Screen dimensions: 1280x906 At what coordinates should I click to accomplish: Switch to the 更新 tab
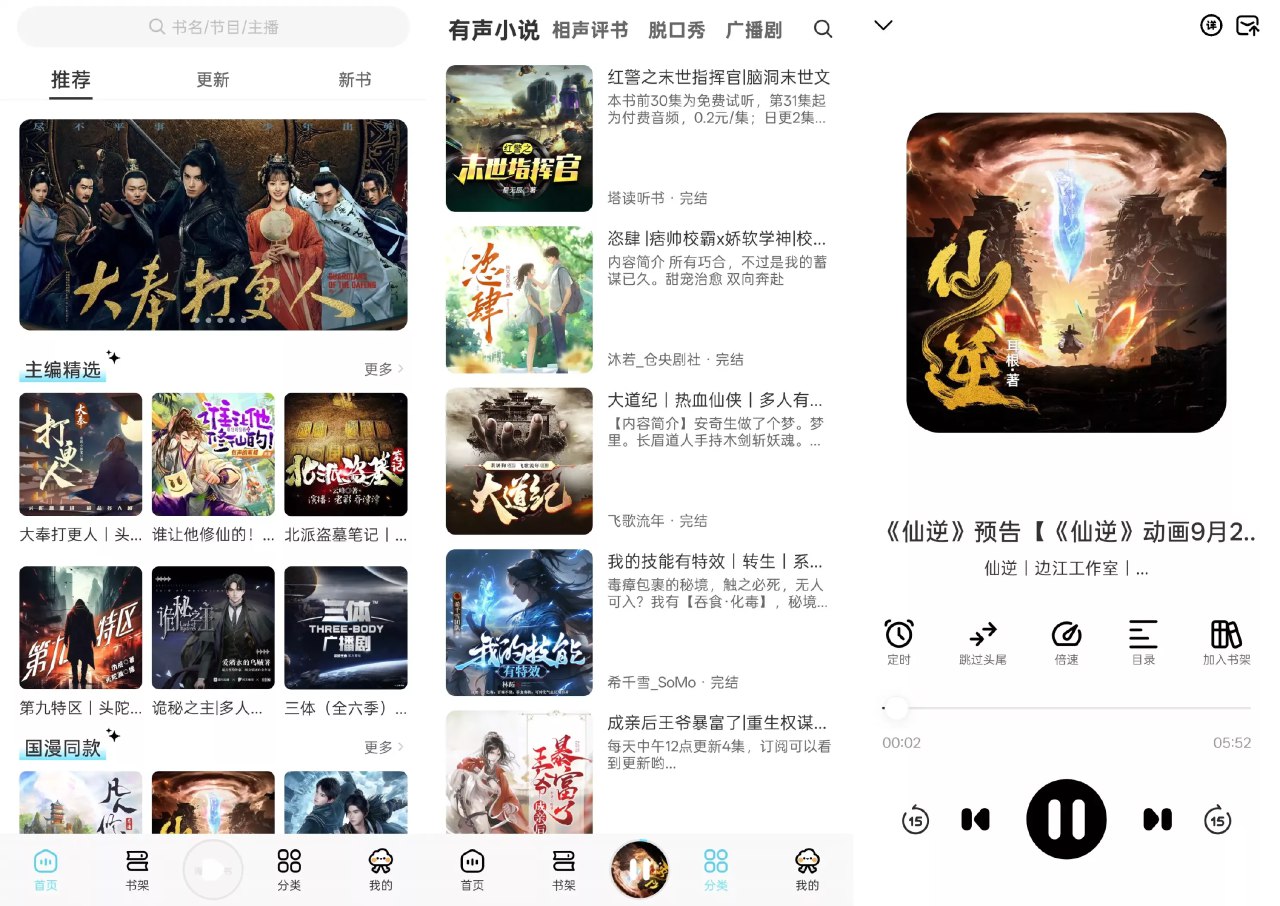pyautogui.click(x=213, y=80)
